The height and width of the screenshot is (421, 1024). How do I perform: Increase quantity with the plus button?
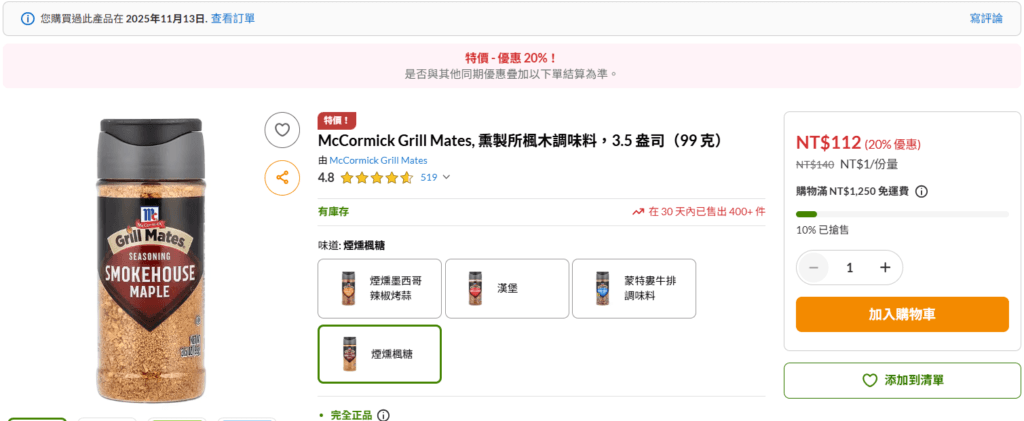[885, 268]
